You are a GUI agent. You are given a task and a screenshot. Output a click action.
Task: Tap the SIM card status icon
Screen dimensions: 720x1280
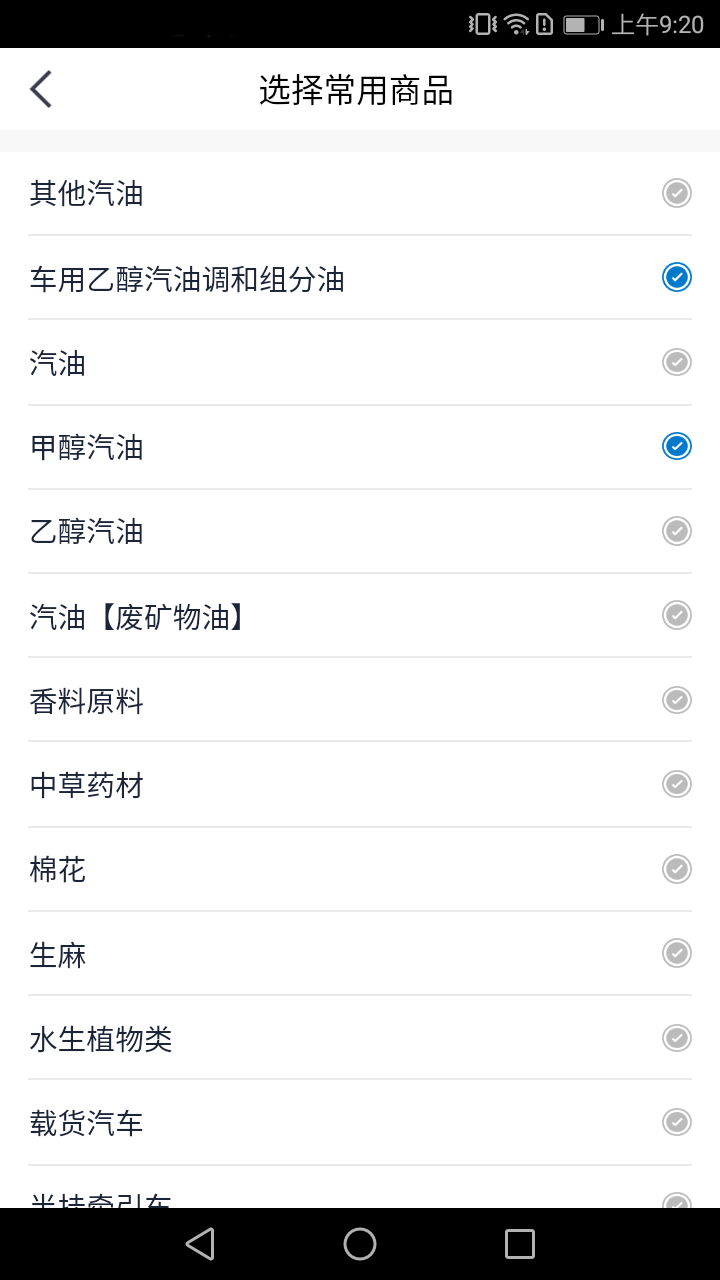click(543, 23)
